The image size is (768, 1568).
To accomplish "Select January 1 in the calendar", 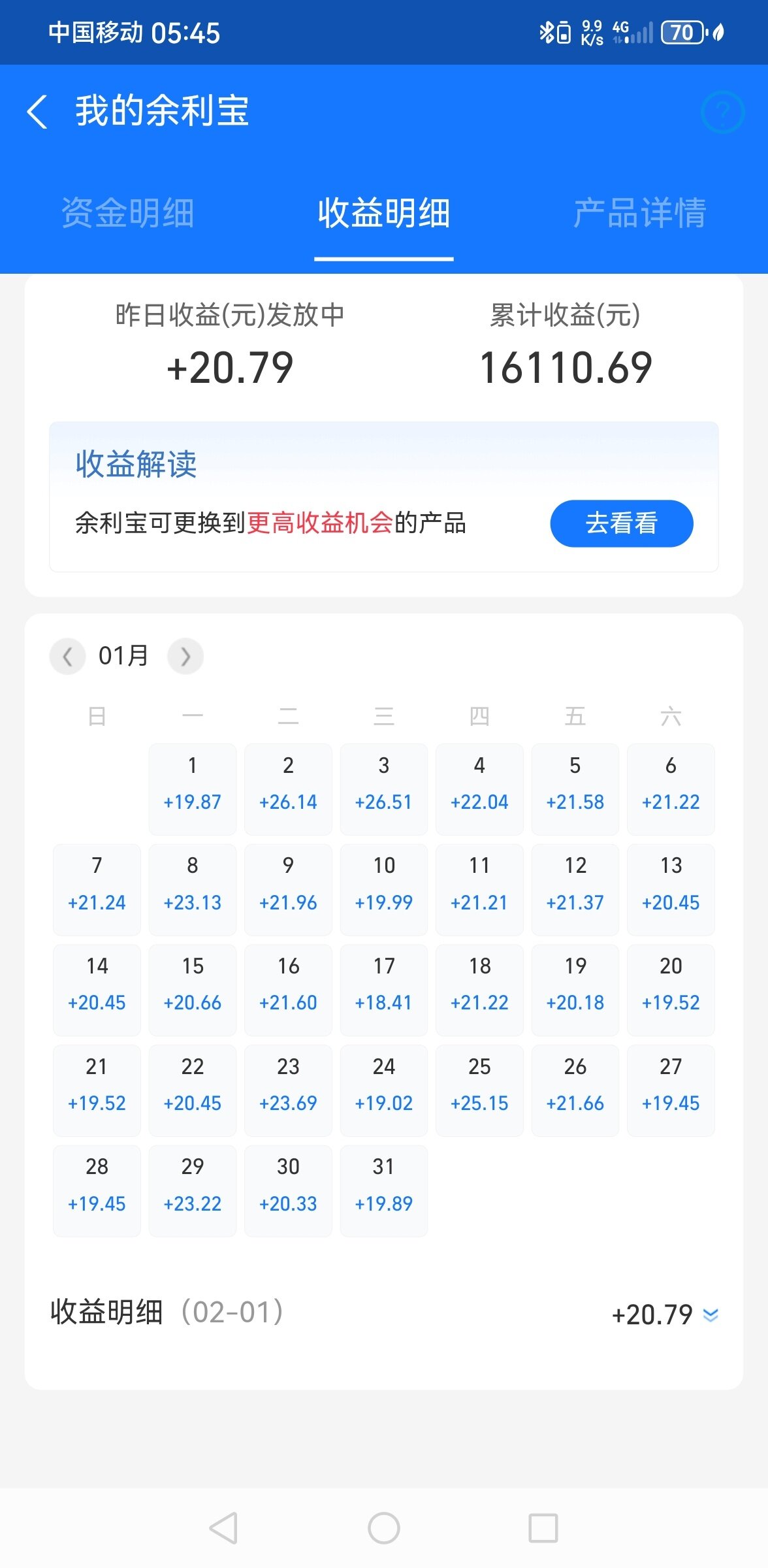I will [x=193, y=789].
